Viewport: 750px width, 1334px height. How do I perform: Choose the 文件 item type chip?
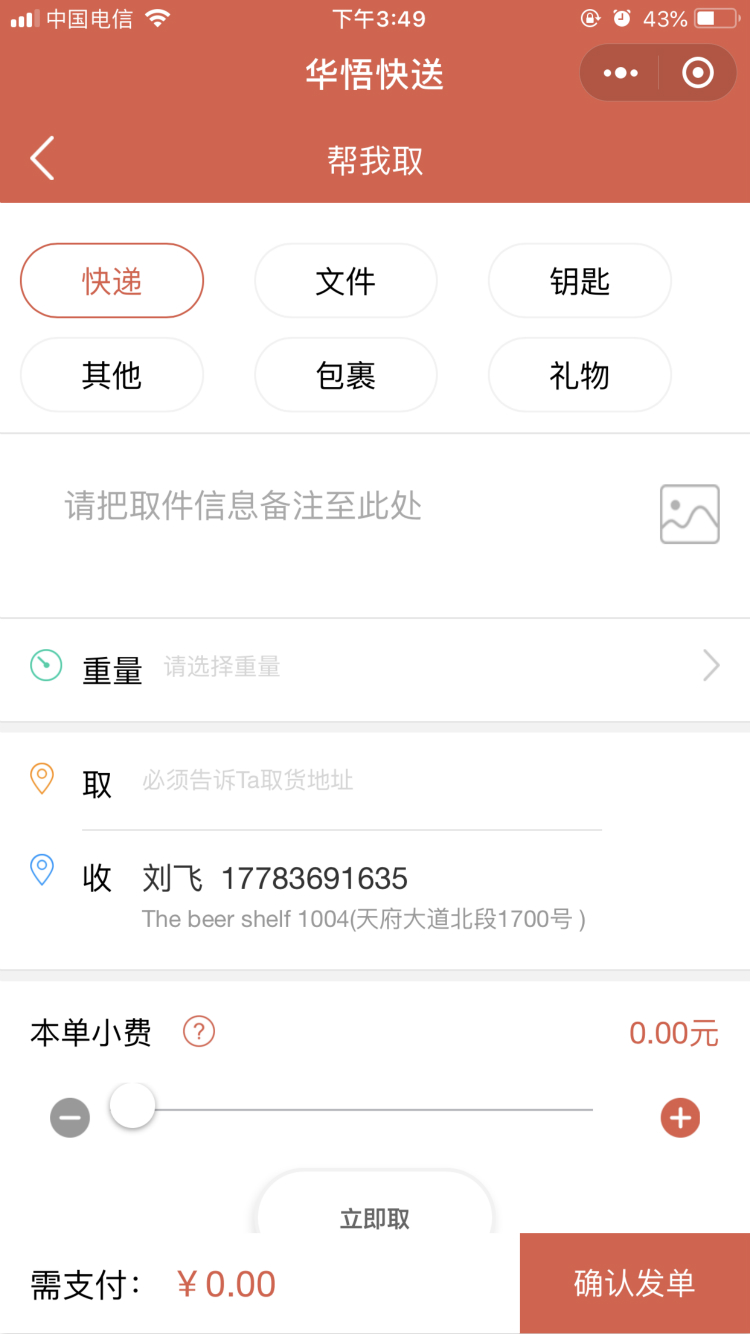coord(346,281)
